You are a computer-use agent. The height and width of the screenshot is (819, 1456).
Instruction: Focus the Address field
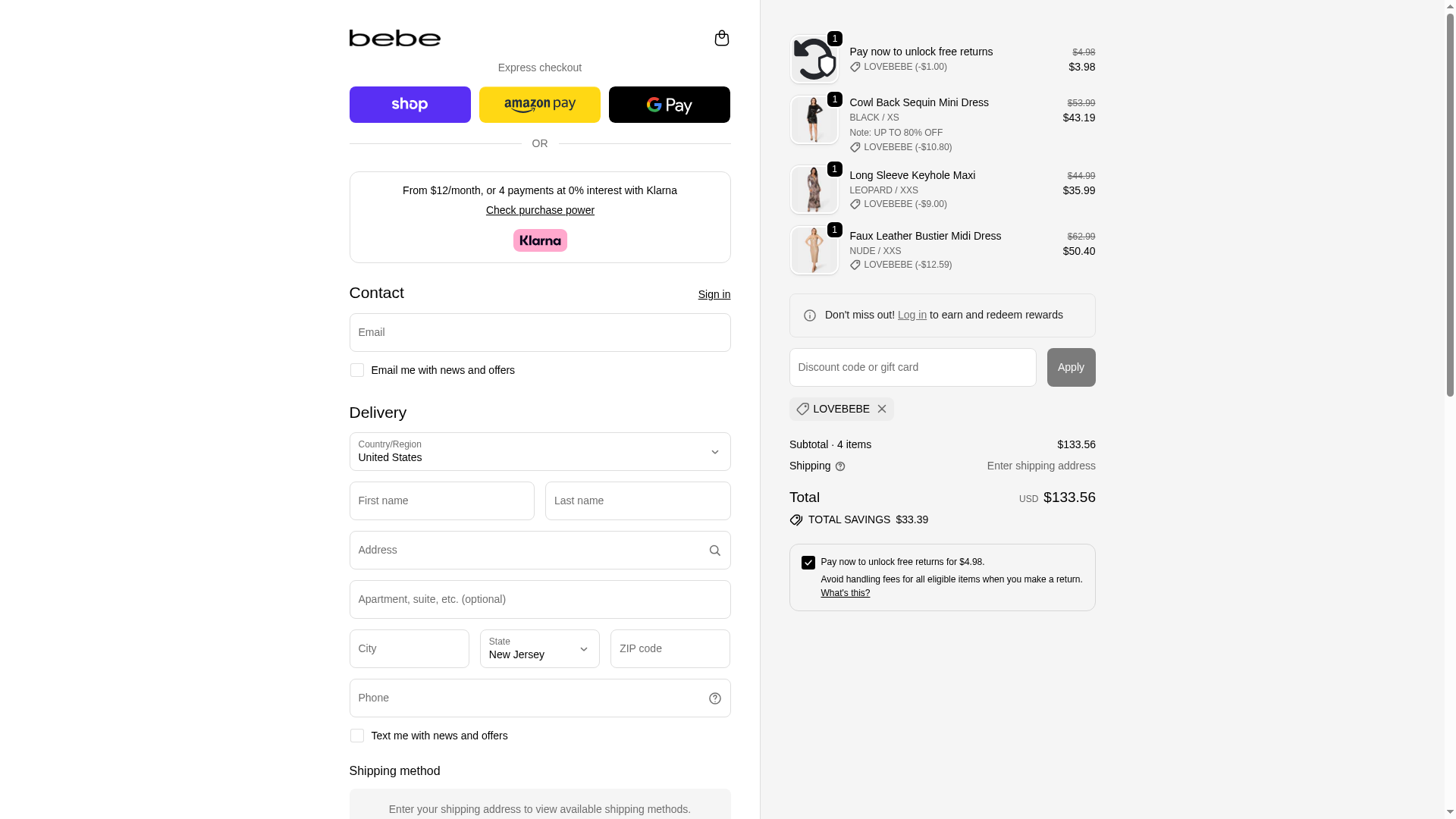(x=527, y=551)
